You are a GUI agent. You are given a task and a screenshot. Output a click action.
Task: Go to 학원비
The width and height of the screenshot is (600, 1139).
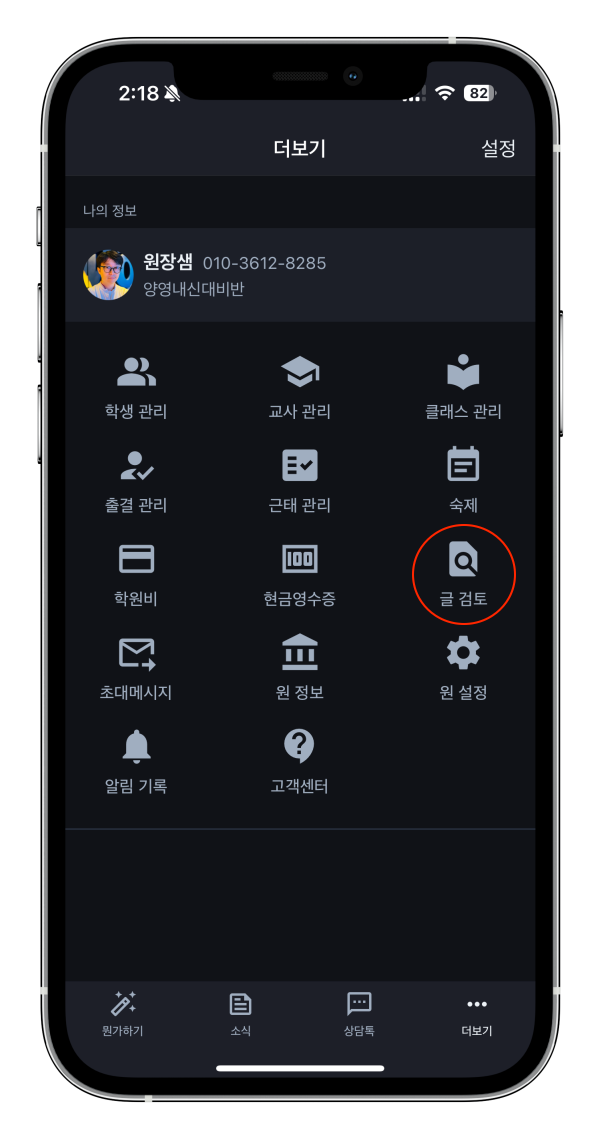coord(136,575)
